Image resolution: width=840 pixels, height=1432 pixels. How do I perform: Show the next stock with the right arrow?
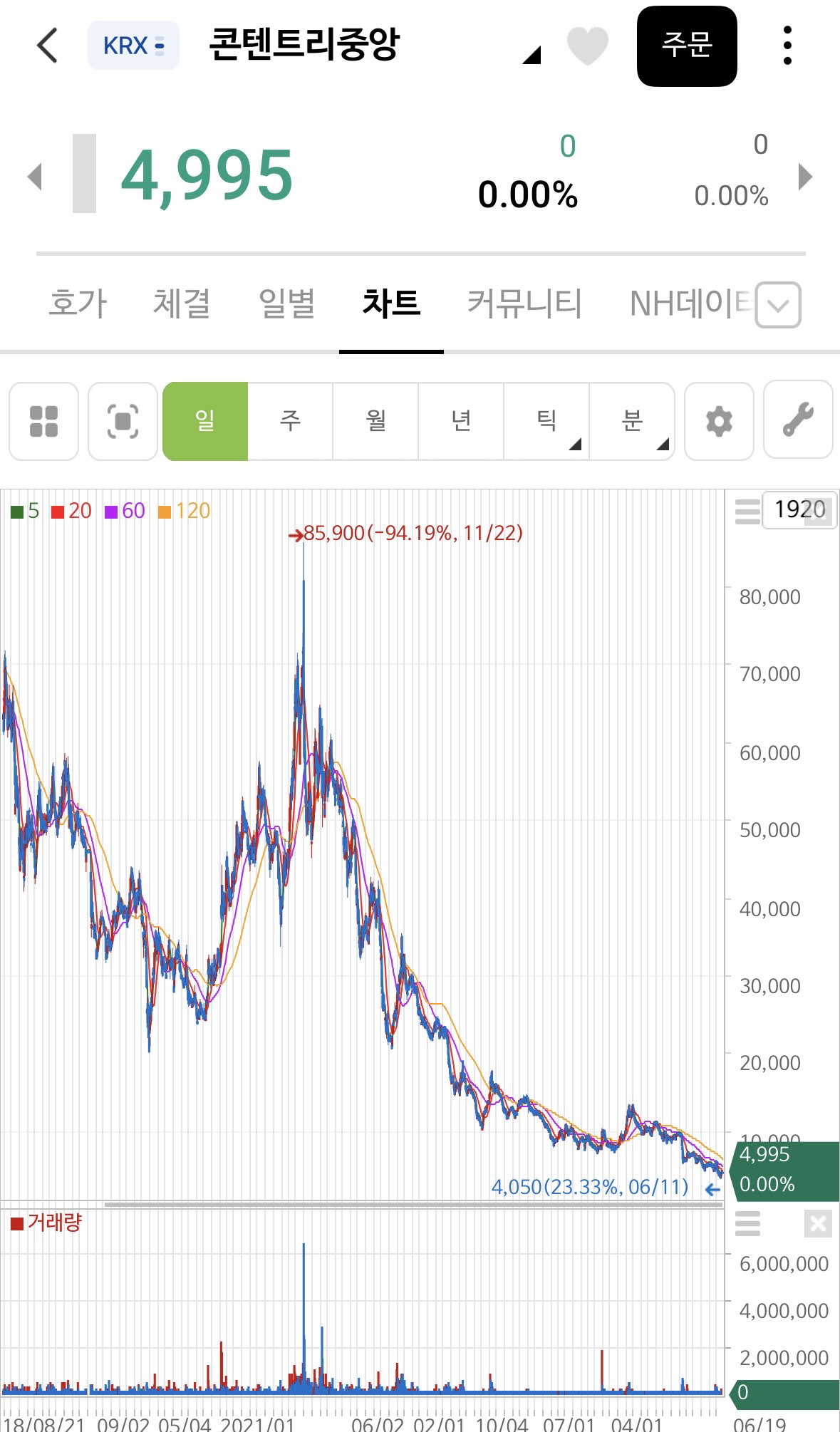(x=805, y=176)
